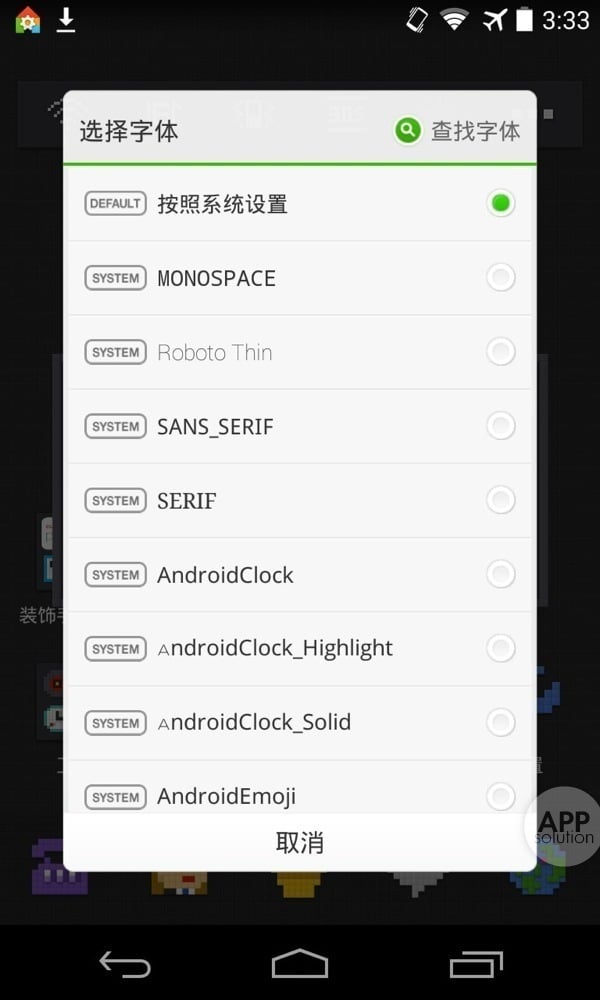Select the AndroidEmoji font
600x1000 pixels.
tap(300, 795)
